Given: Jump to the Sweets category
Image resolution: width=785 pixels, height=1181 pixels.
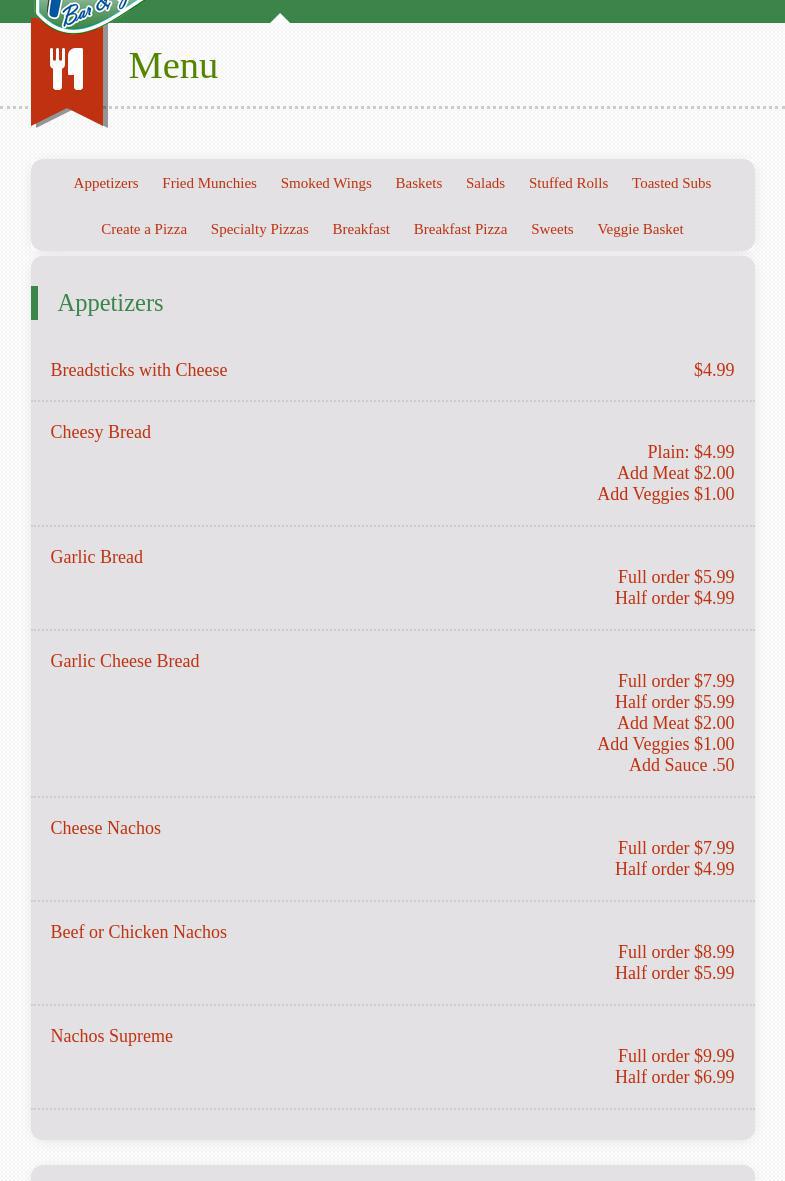Looking at the screenshot, I should pyautogui.click(x=552, y=229).
